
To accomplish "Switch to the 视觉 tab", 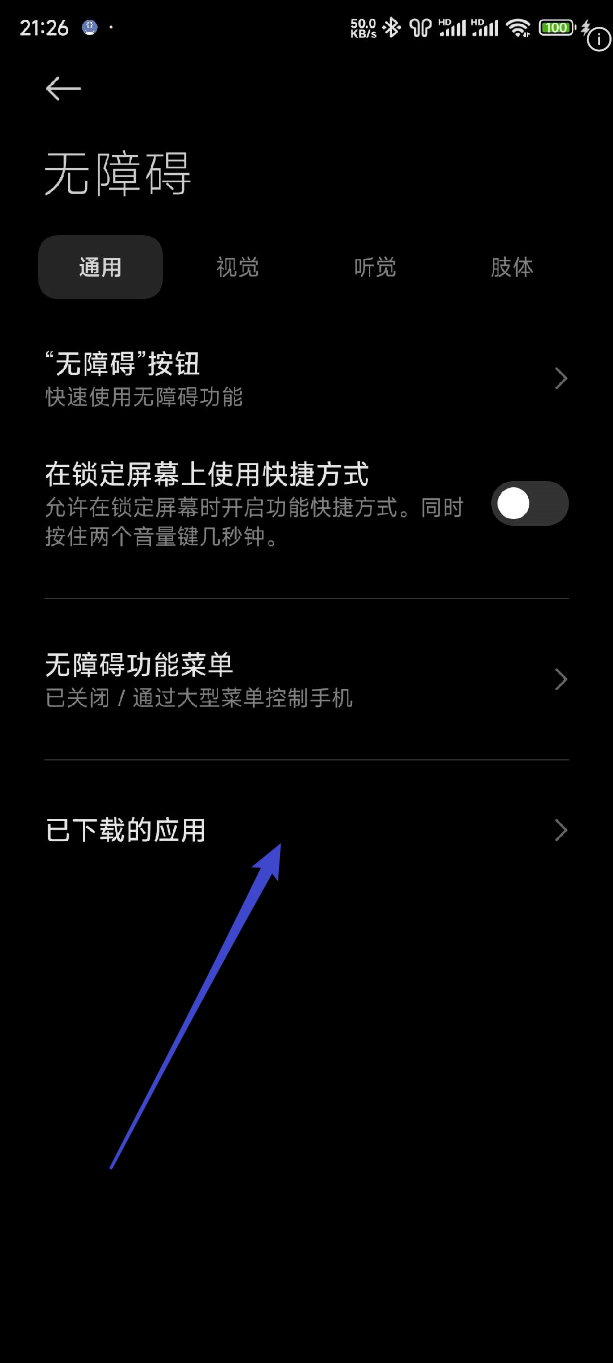I will (237, 267).
